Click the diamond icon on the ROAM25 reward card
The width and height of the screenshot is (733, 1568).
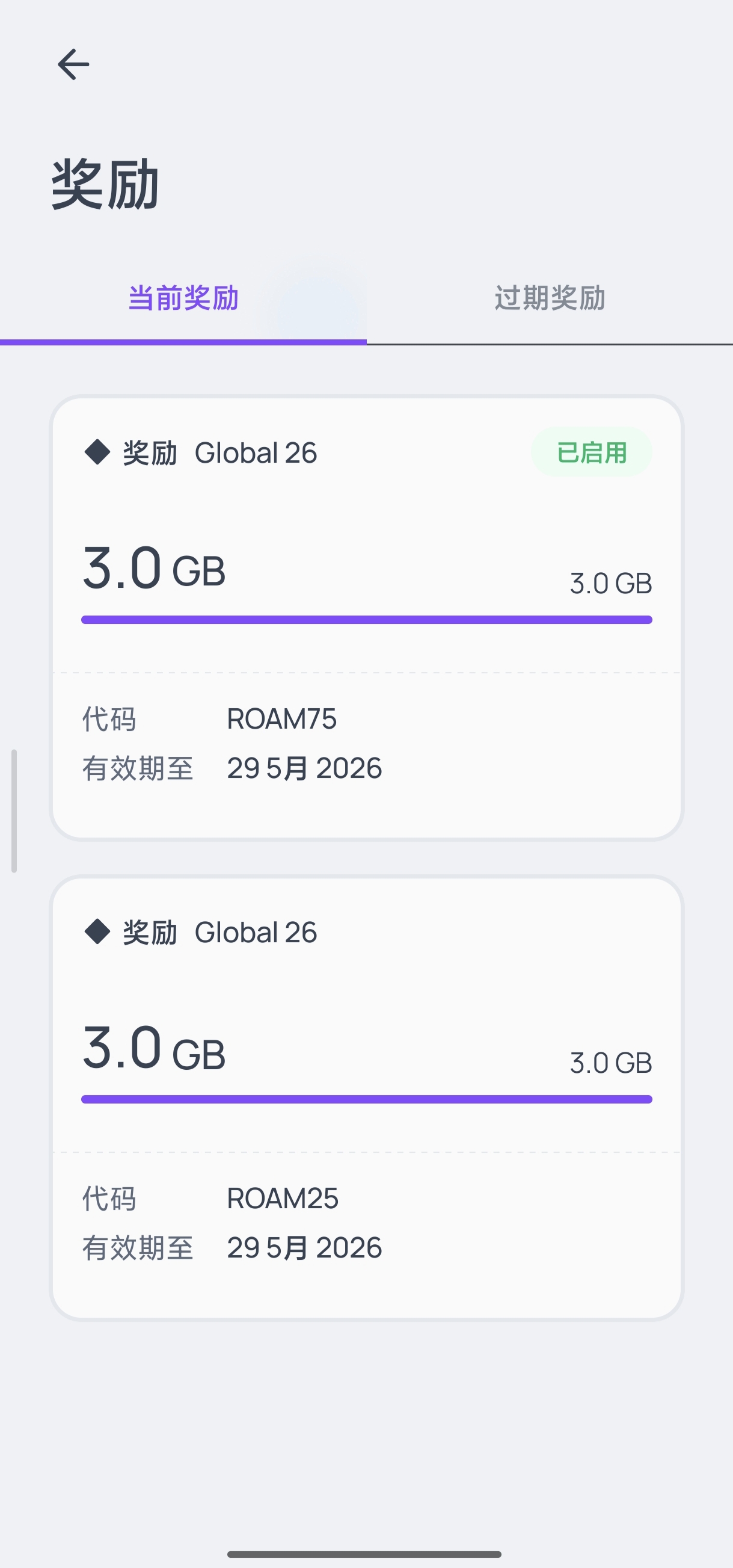[x=97, y=930]
